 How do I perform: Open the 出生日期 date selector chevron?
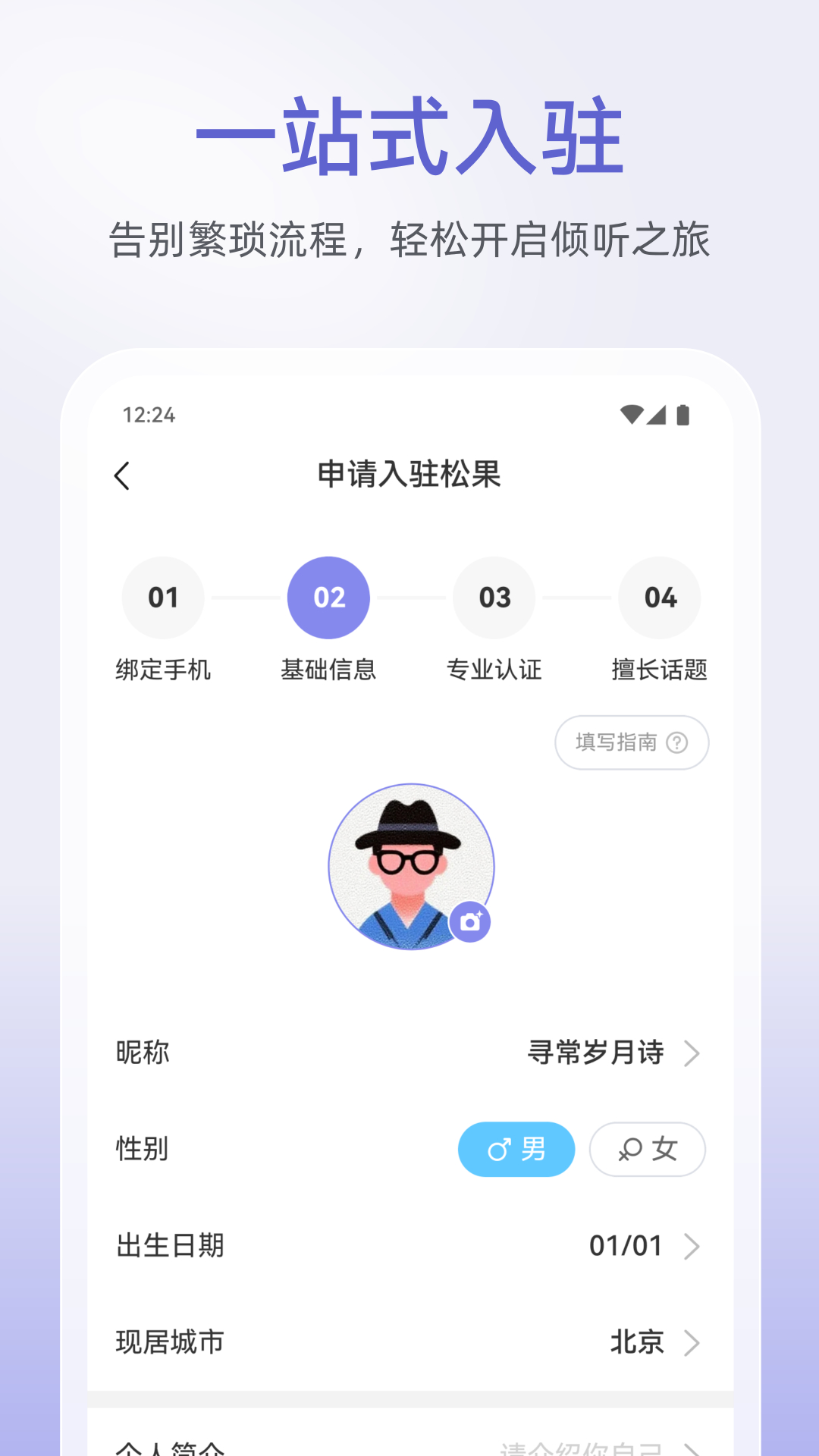point(694,1246)
